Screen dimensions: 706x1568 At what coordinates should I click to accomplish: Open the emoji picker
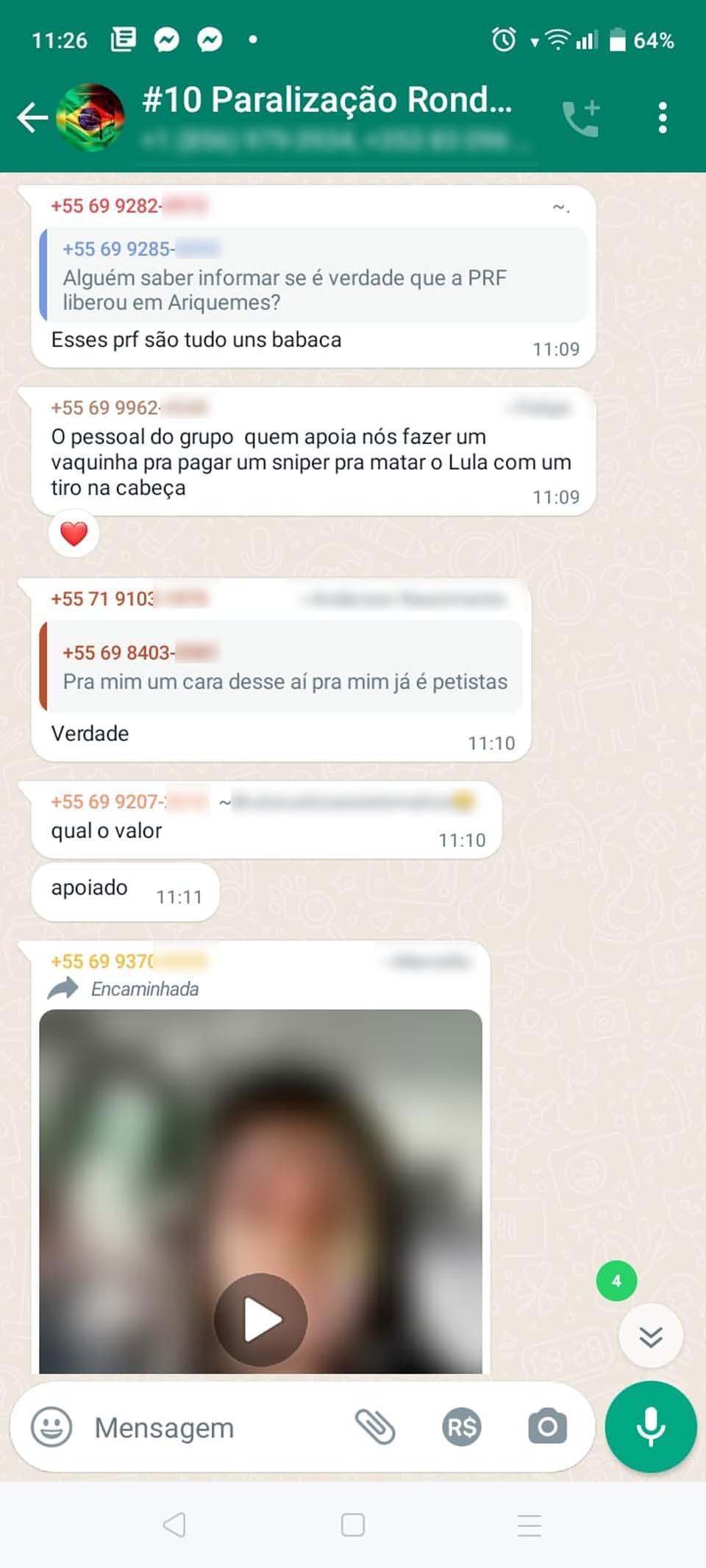(x=51, y=1428)
